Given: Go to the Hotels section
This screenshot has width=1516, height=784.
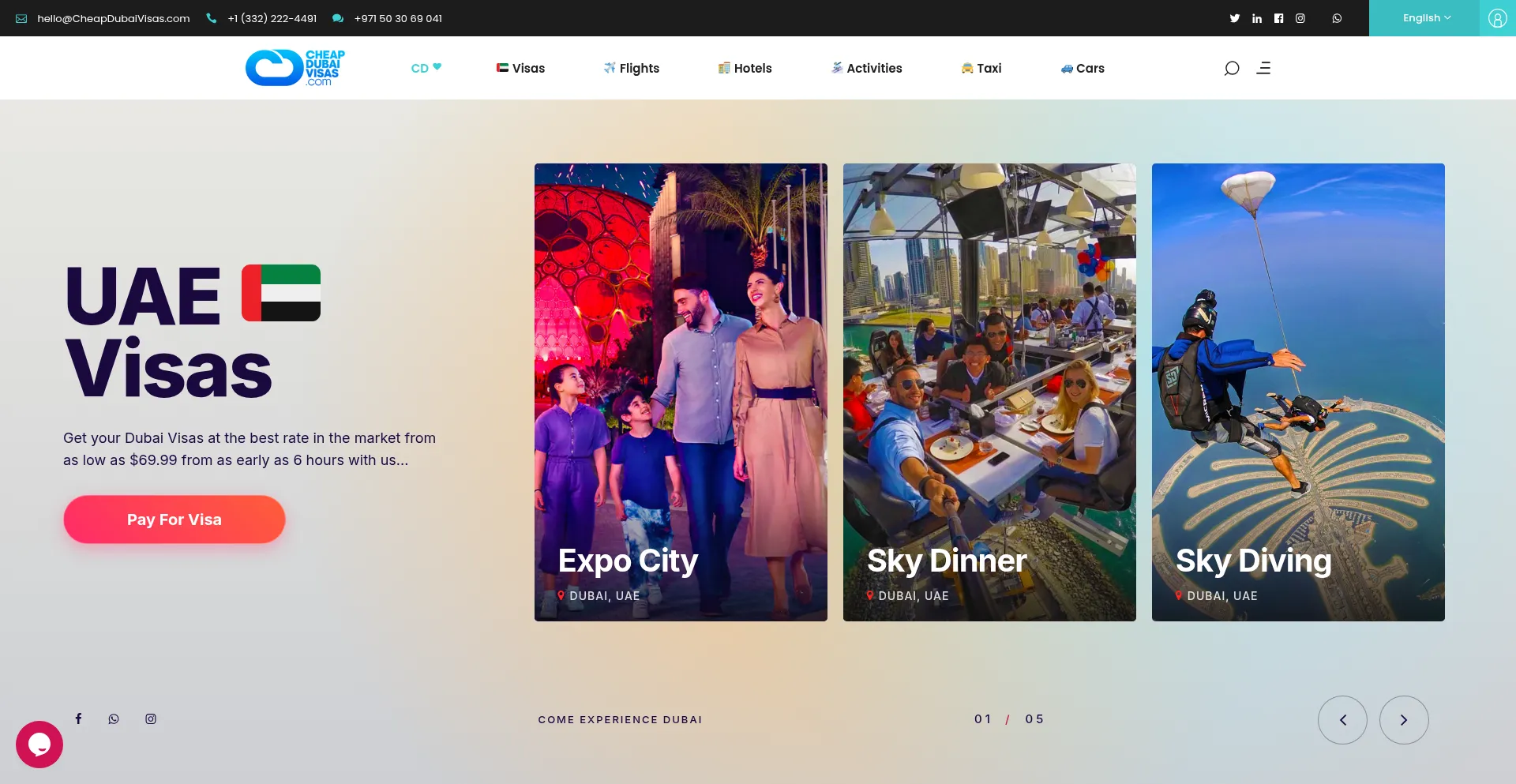Looking at the screenshot, I should click(x=745, y=69).
